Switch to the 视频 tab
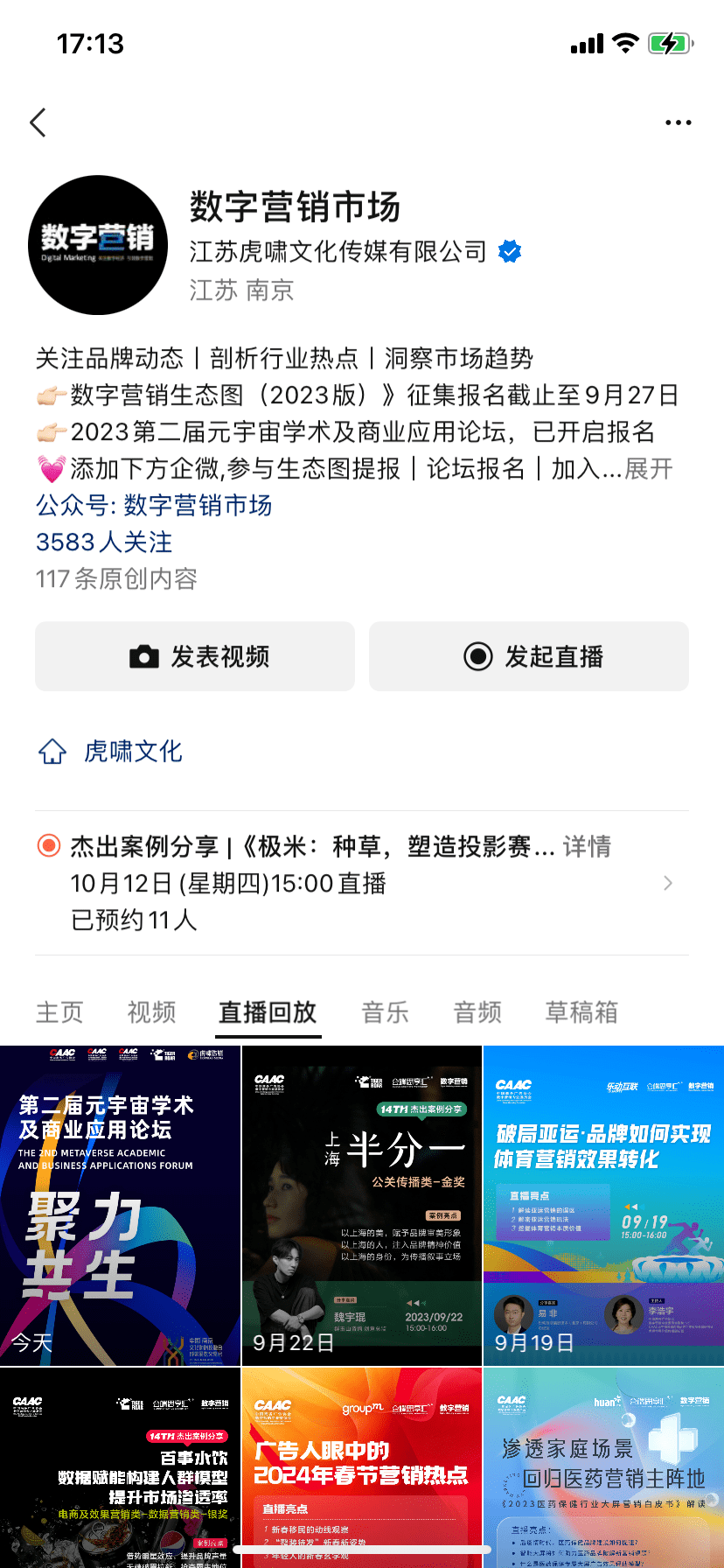 click(x=153, y=1011)
